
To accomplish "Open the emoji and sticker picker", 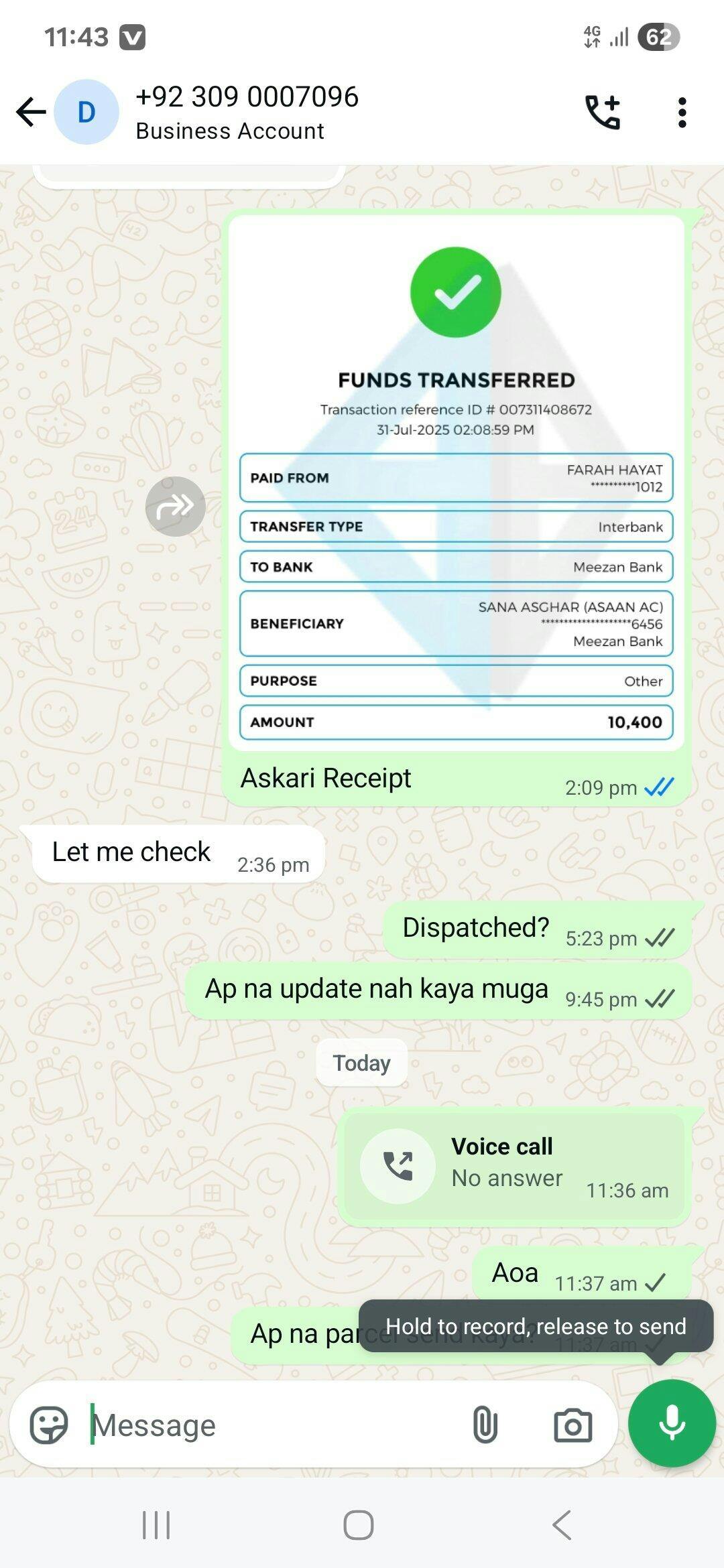I will [49, 1425].
